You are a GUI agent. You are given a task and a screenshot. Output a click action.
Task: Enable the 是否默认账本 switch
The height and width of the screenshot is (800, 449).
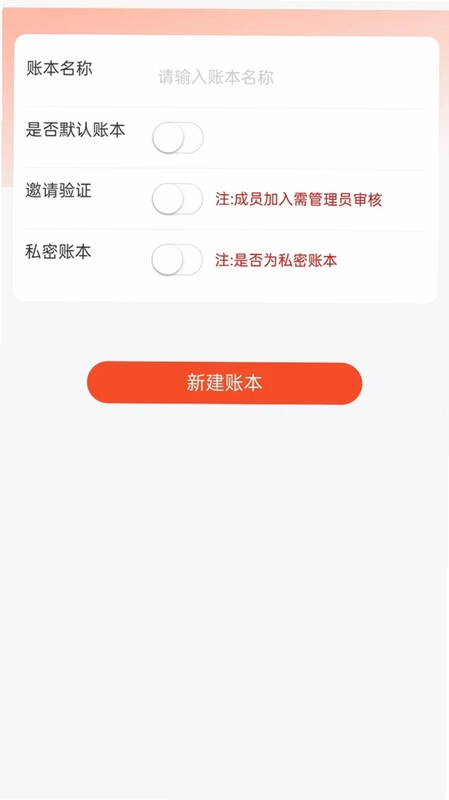[178, 138]
